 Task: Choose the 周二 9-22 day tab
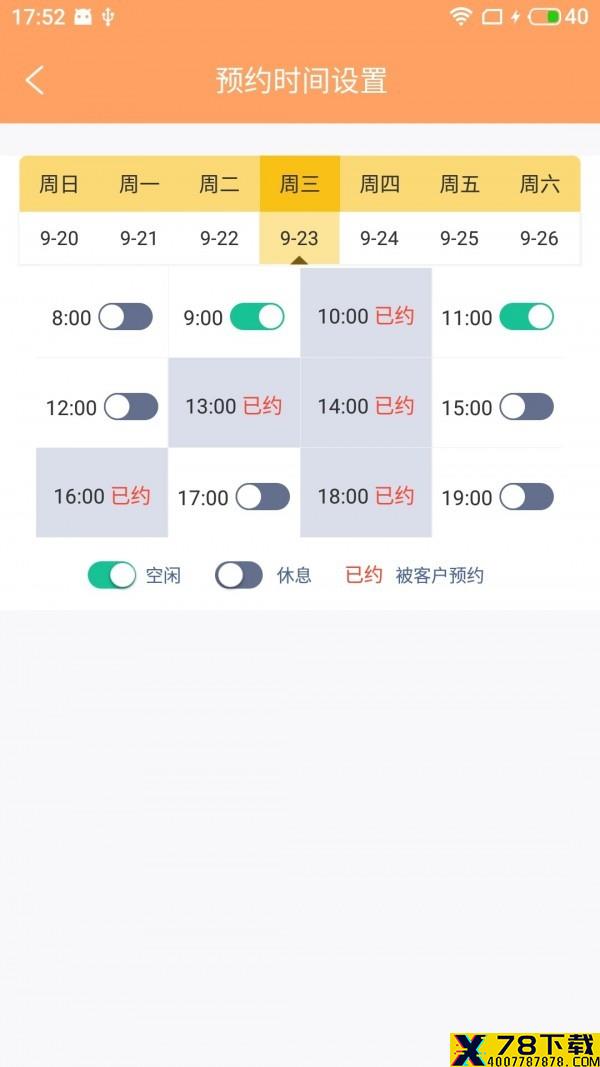pos(220,210)
